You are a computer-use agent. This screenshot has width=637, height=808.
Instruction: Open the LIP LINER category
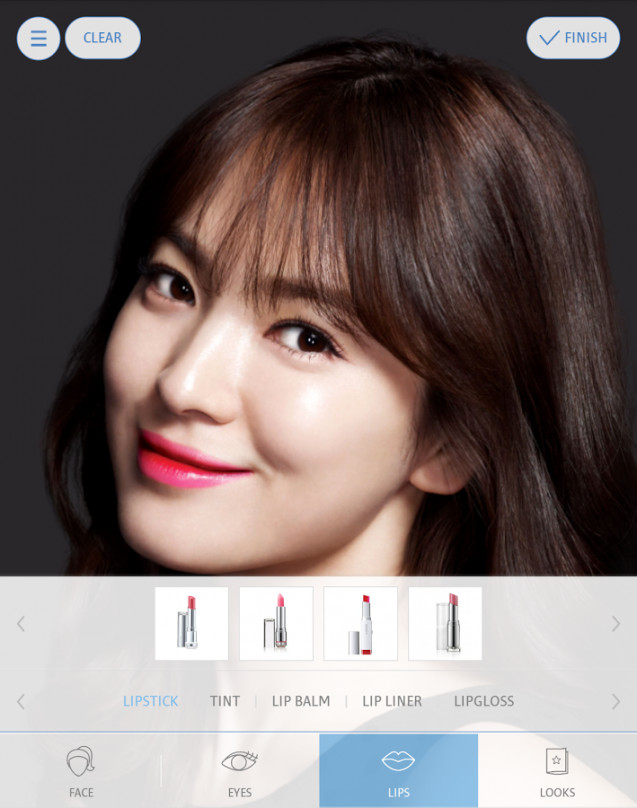392,701
